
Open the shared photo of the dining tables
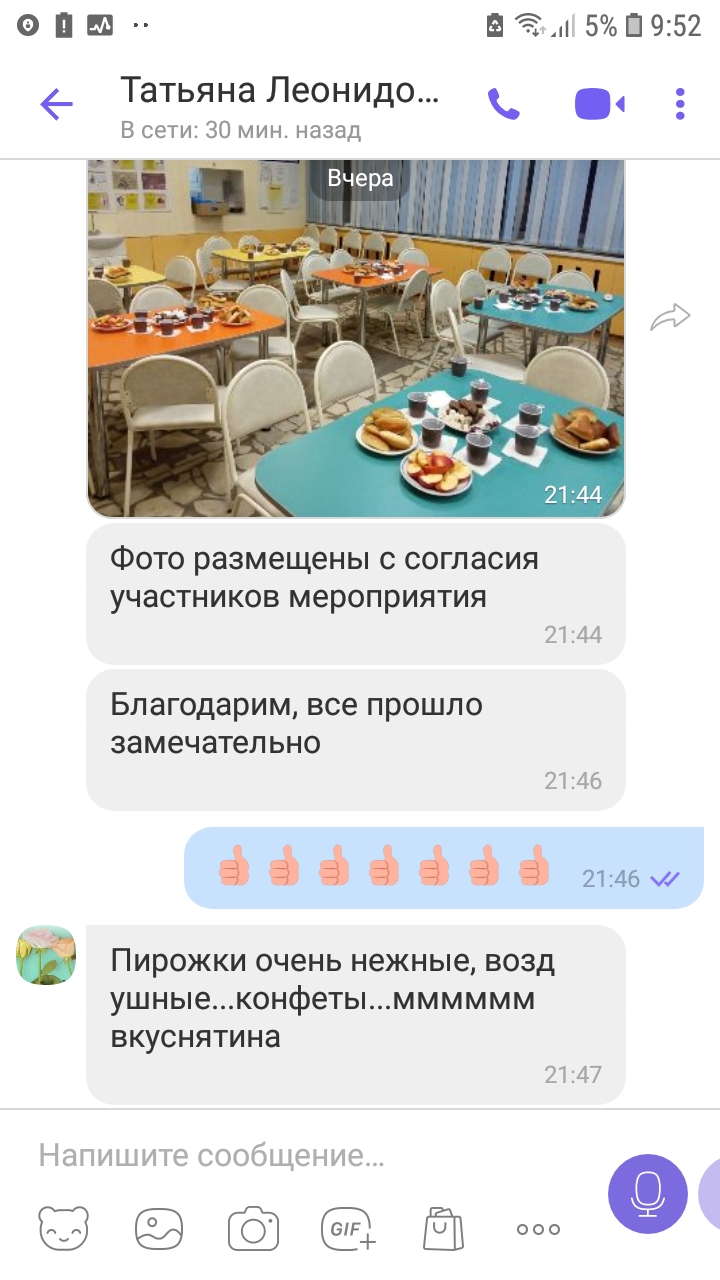(356, 340)
